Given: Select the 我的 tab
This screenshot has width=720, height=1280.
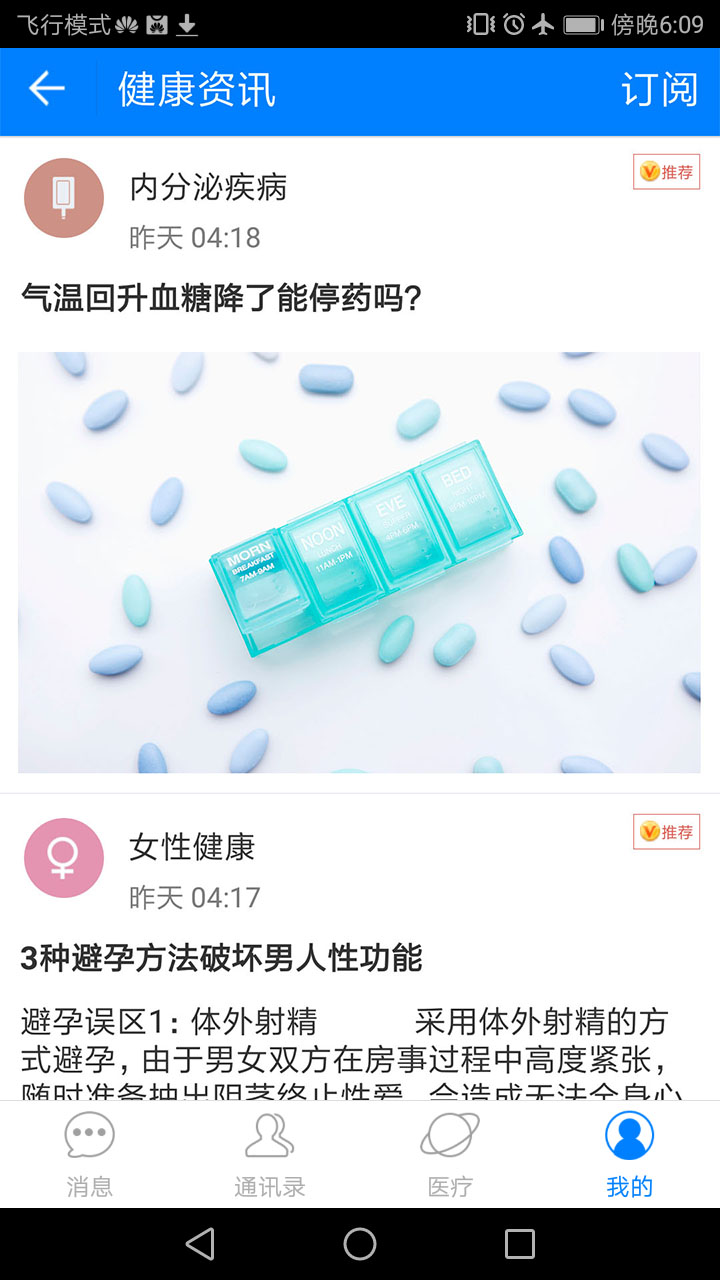Looking at the screenshot, I should pos(629,1156).
